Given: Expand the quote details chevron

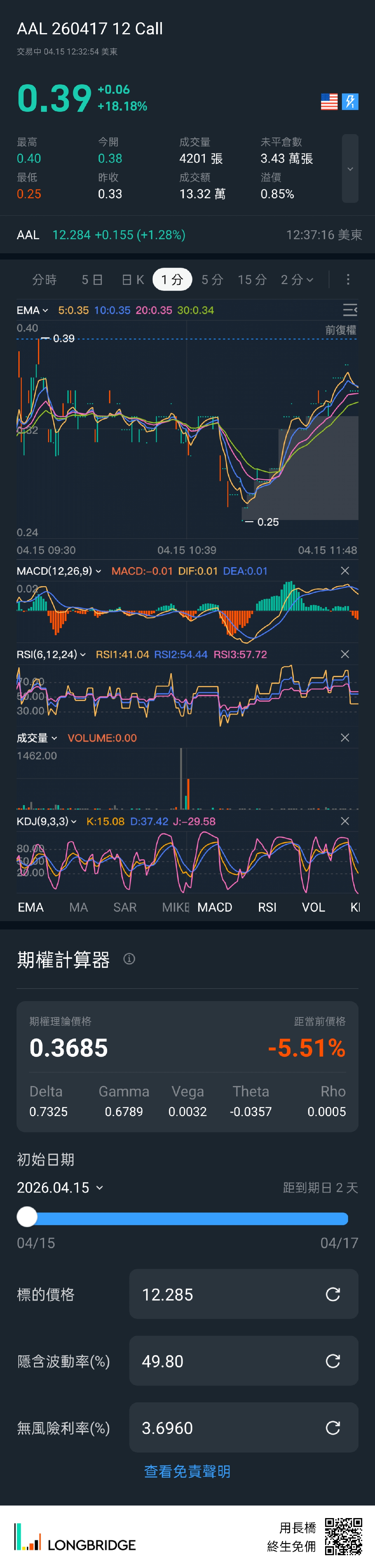Looking at the screenshot, I should pos(349,169).
